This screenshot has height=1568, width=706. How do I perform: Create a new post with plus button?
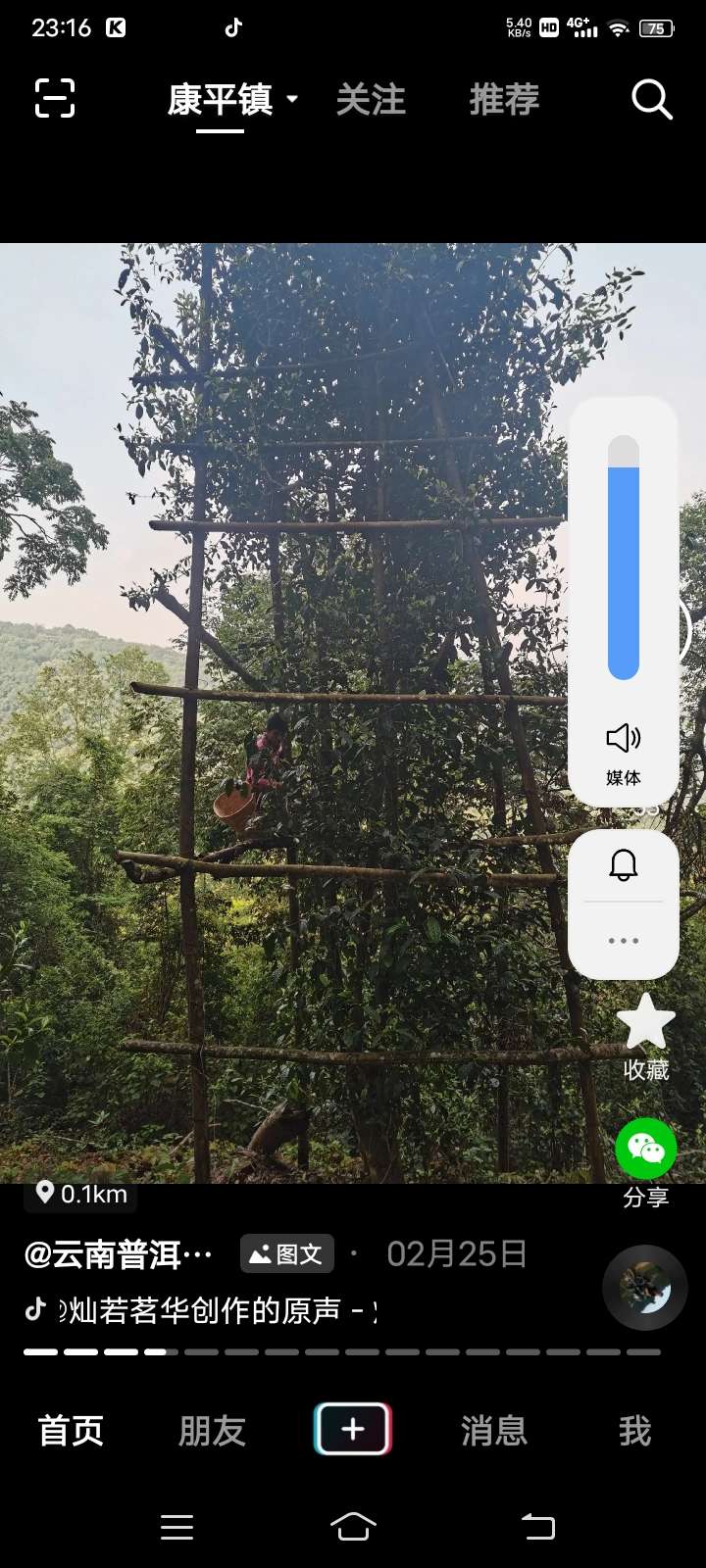coord(353,1429)
